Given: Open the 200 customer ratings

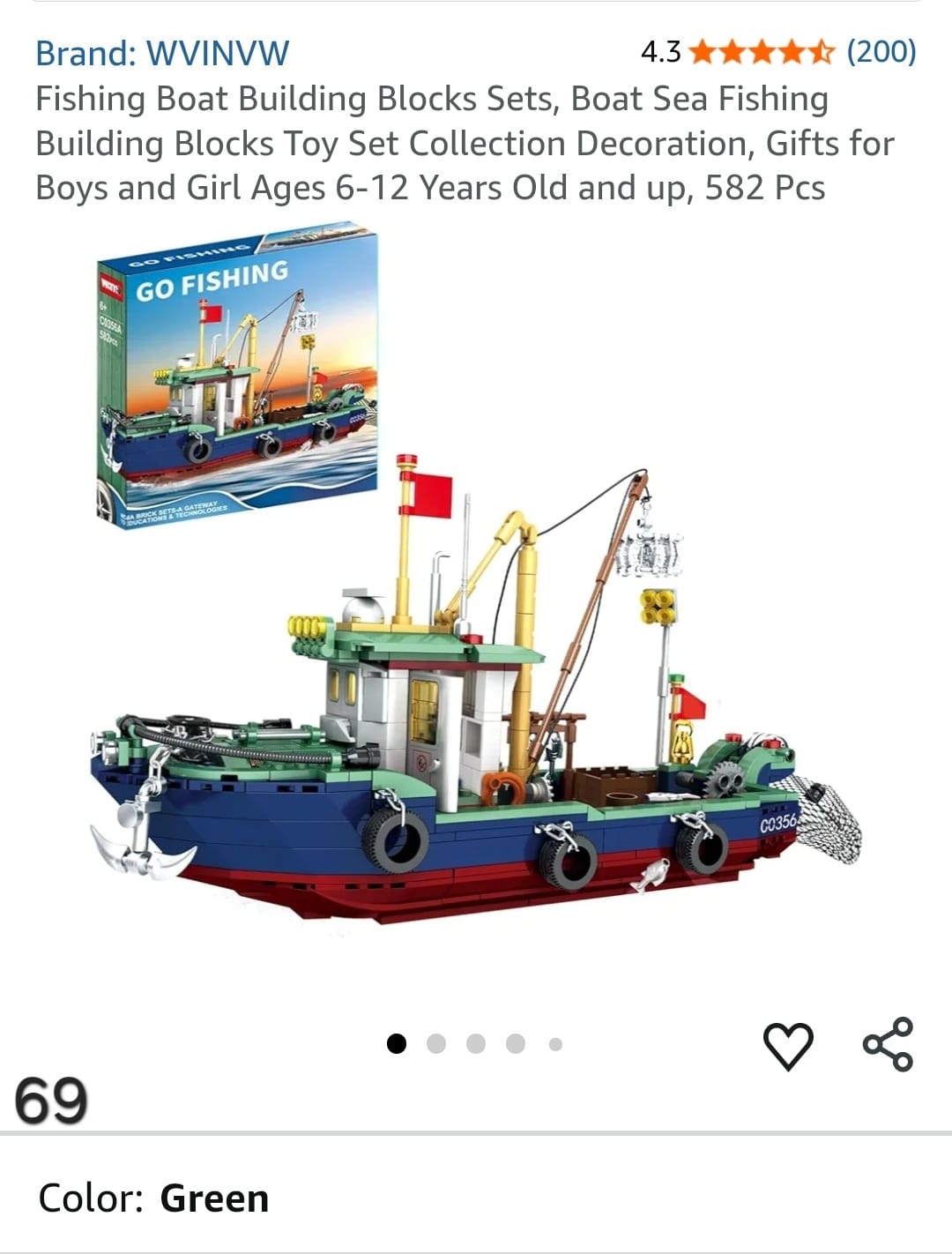Looking at the screenshot, I should (x=881, y=52).
